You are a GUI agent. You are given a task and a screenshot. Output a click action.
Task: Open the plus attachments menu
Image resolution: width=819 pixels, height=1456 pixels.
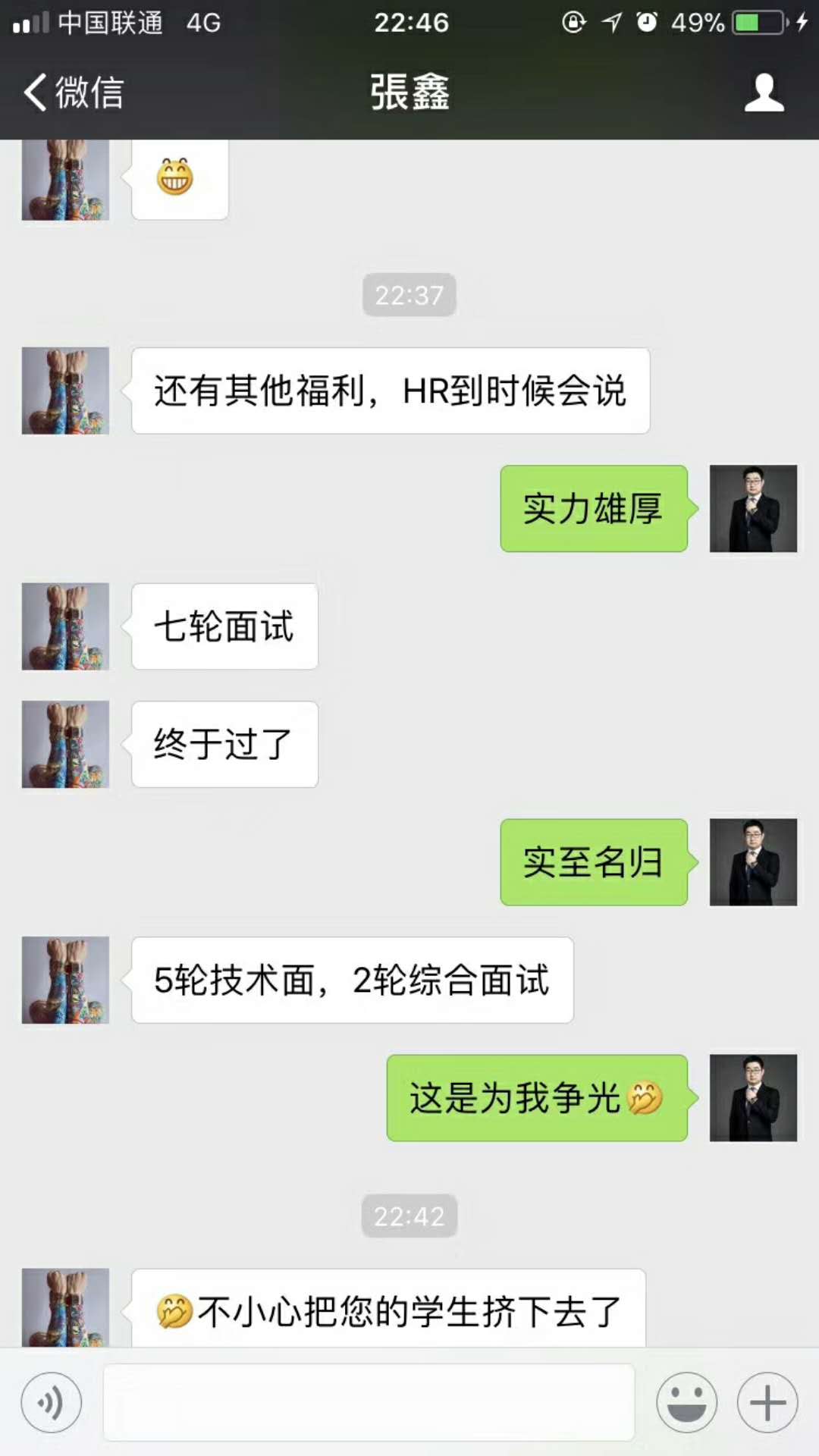(767, 1402)
